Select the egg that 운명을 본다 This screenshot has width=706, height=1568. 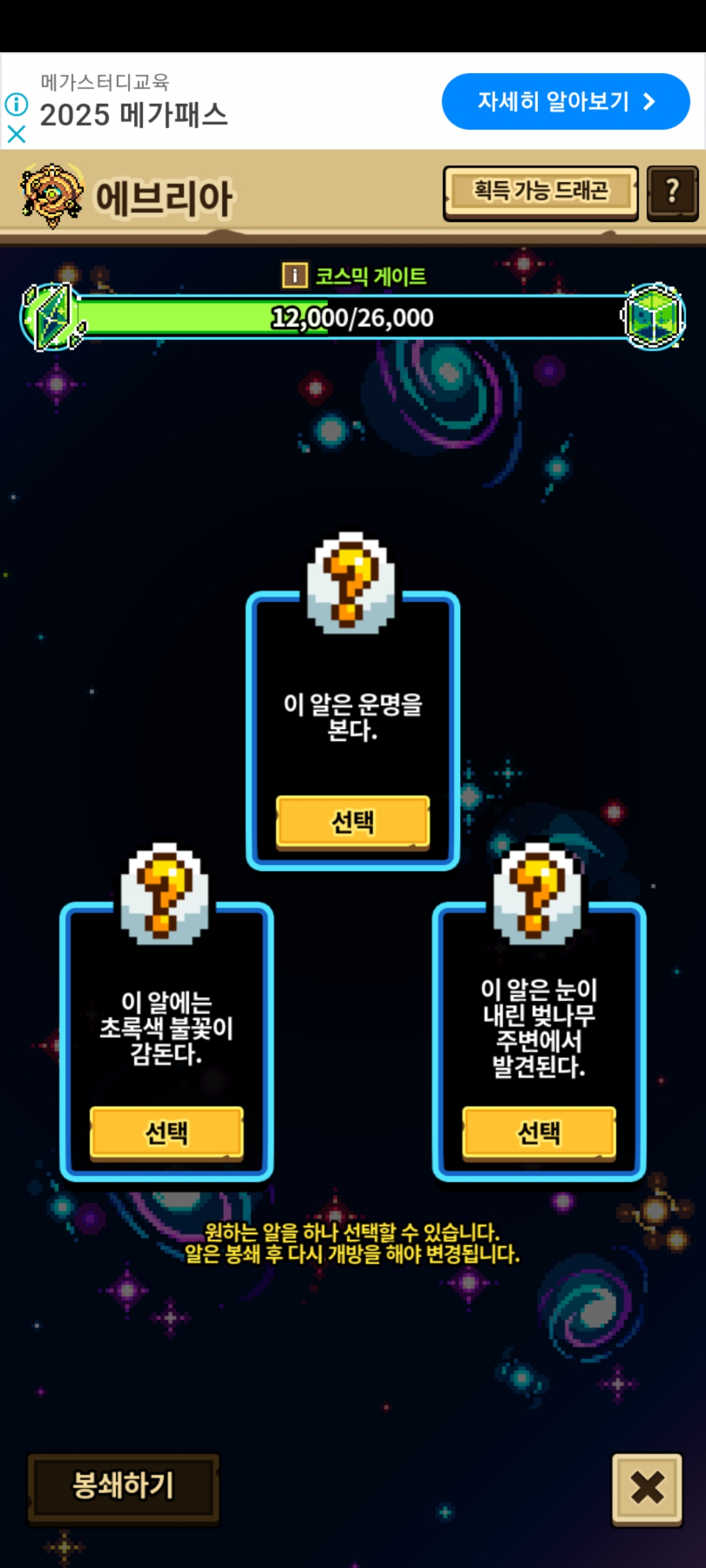(x=352, y=821)
